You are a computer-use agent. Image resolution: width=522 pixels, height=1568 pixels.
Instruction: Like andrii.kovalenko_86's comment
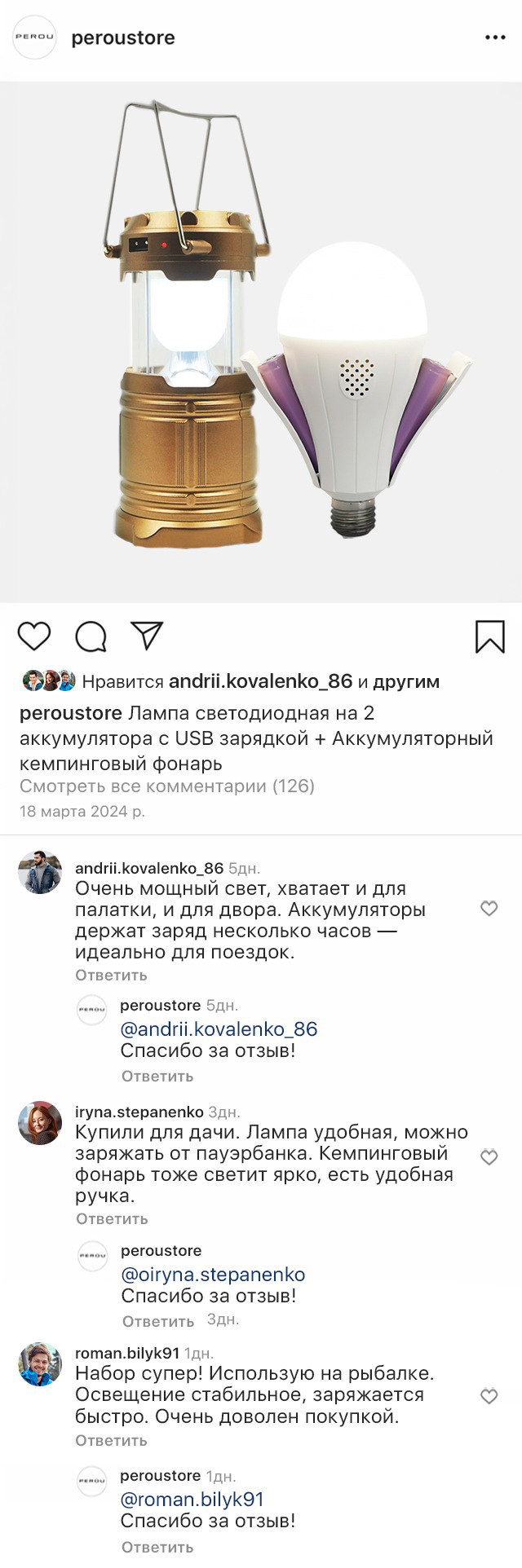click(489, 908)
